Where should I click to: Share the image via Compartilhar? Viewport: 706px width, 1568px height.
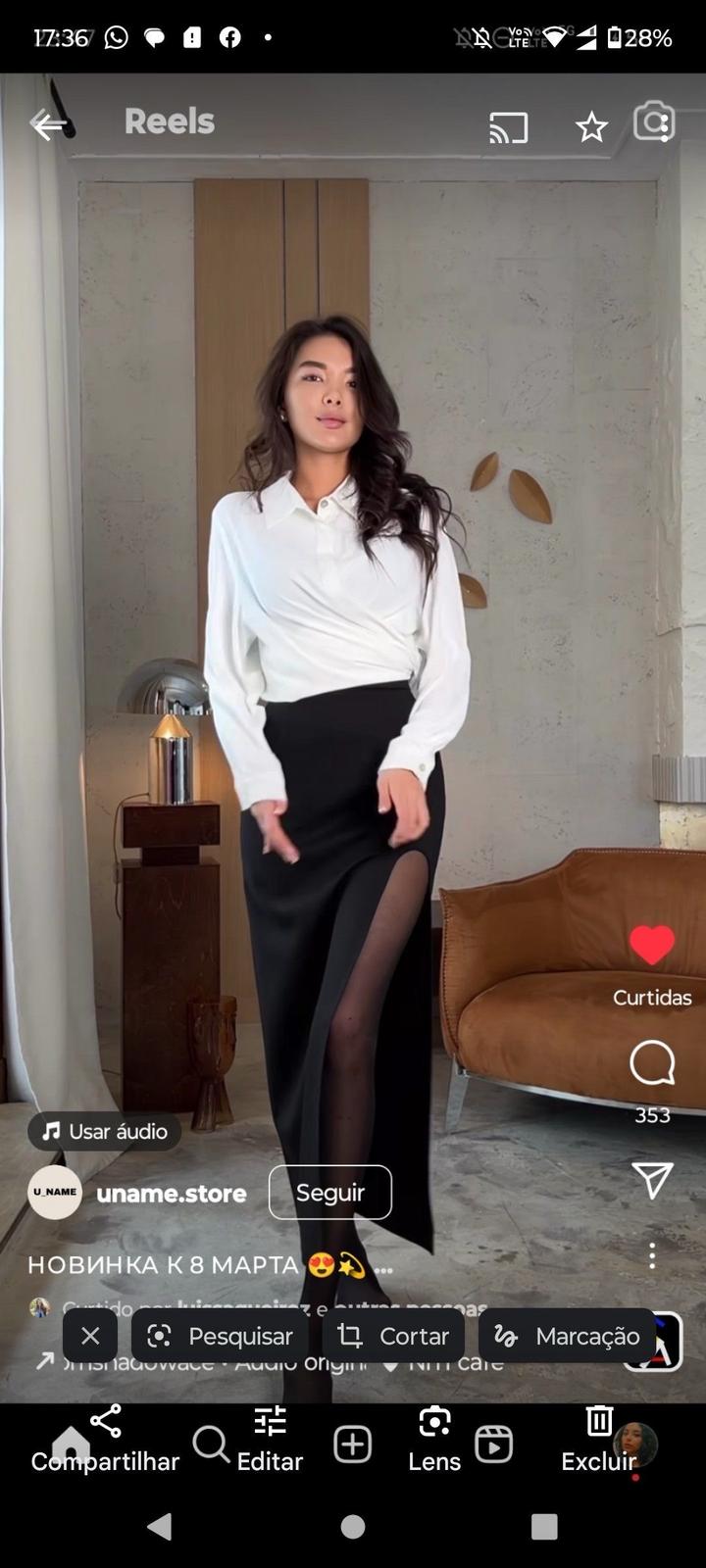105,1439
